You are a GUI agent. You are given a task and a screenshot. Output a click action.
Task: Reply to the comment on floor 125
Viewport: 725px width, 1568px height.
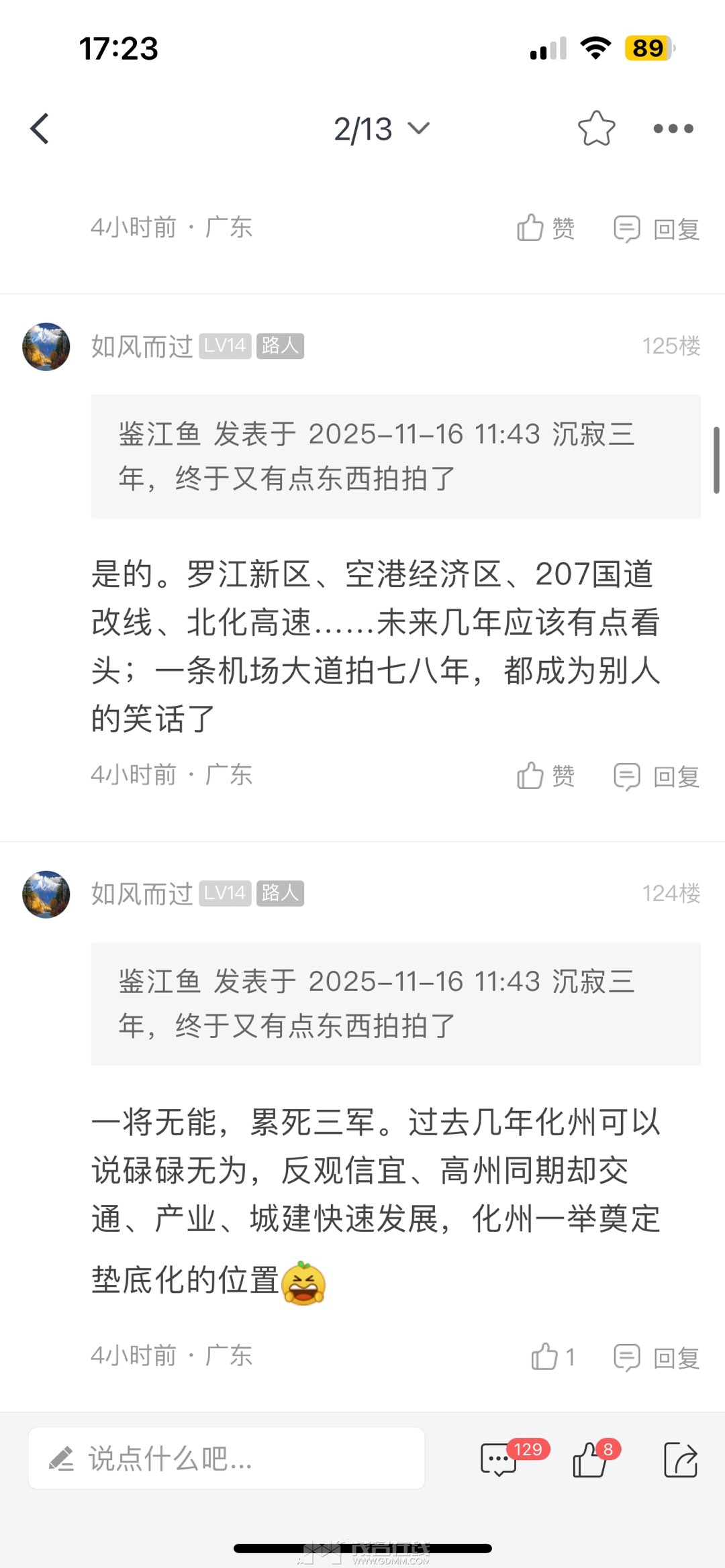657,776
